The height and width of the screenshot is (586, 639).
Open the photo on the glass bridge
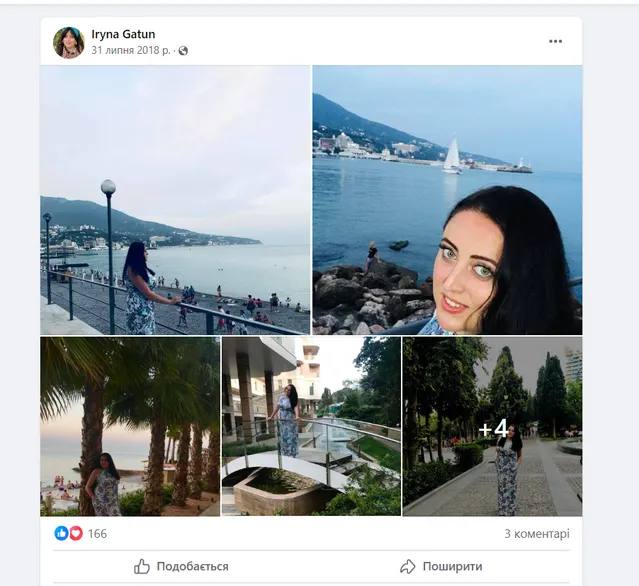[x=311, y=426]
